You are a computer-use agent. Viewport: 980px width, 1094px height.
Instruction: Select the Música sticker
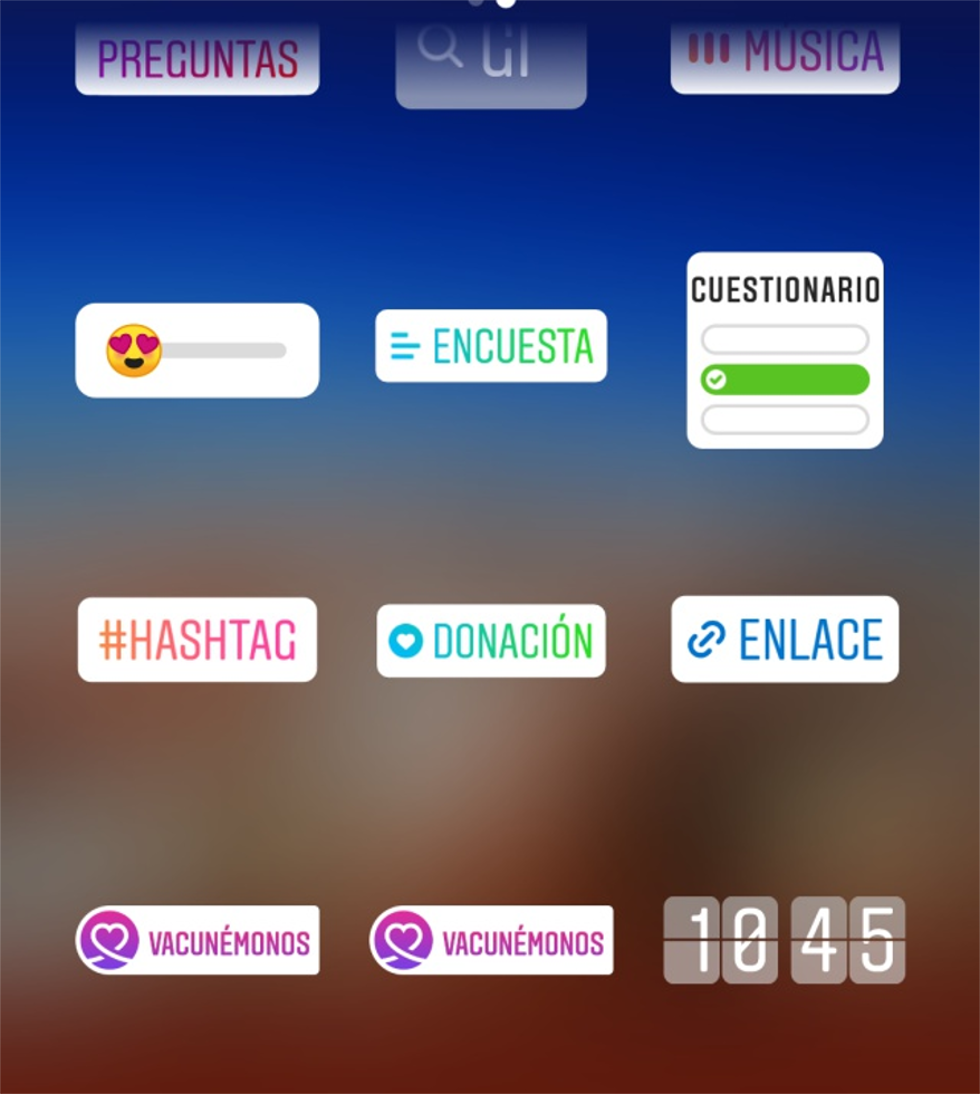785,56
